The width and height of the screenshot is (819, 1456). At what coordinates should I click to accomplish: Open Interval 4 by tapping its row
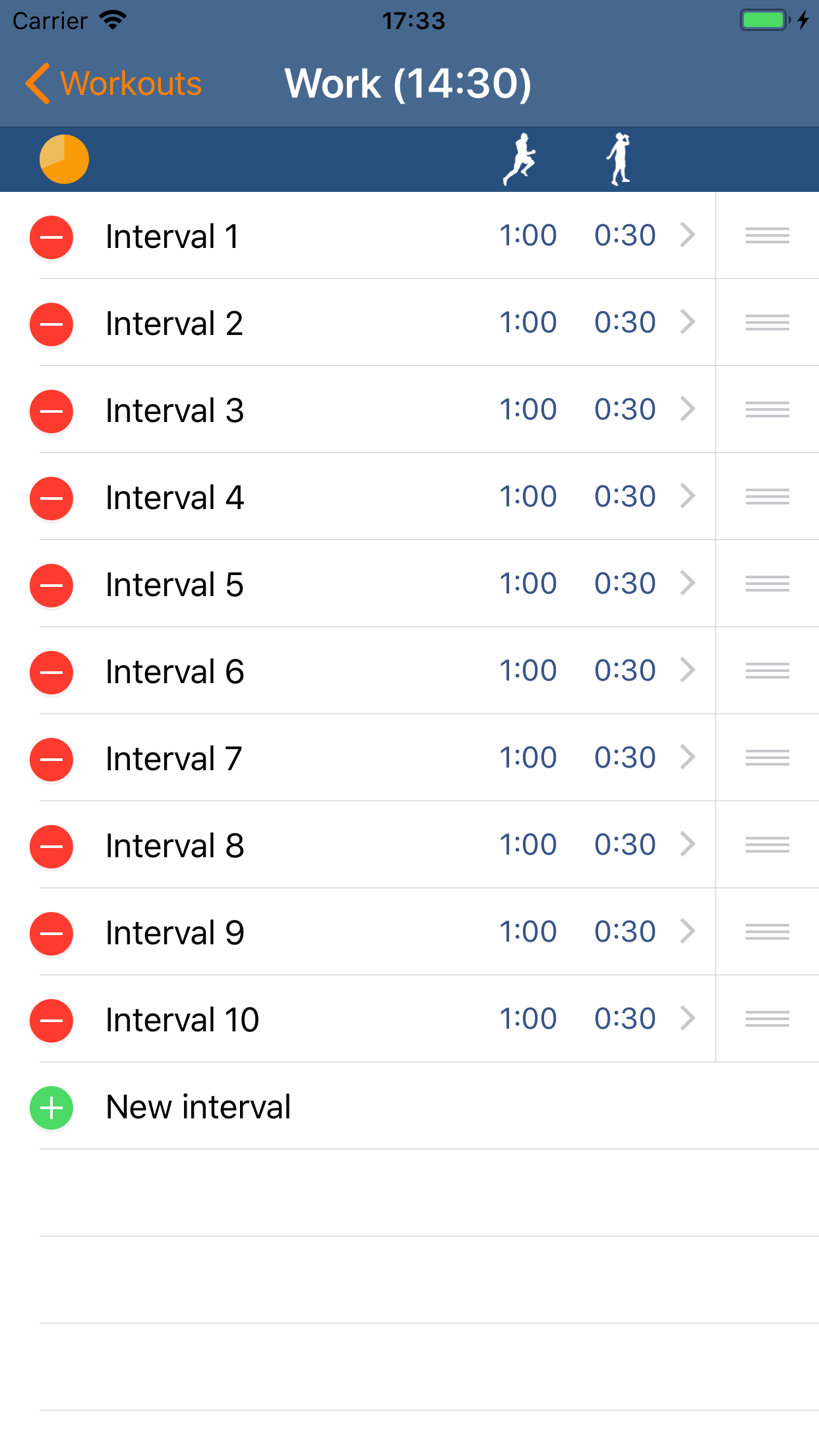[x=297, y=498]
